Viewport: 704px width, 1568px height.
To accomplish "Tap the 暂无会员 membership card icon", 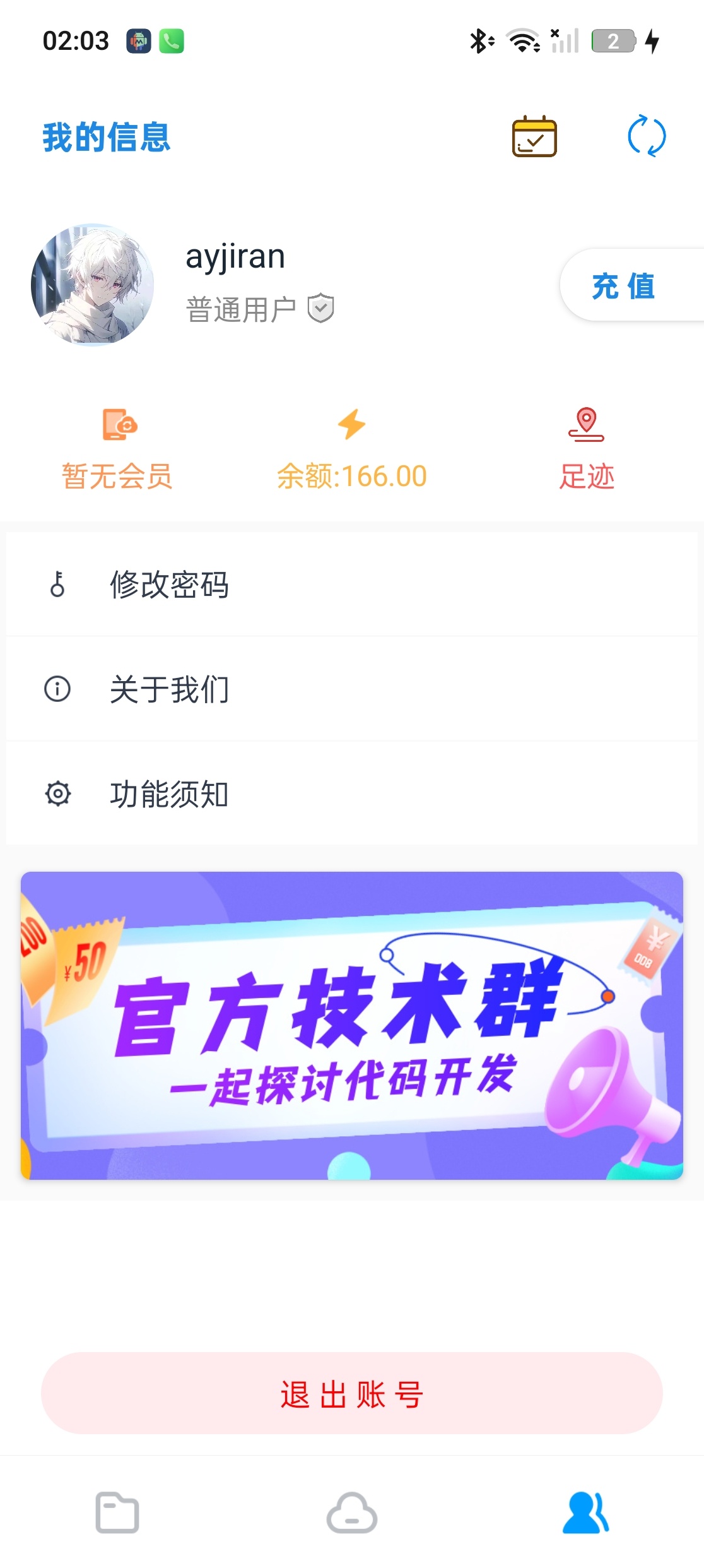I will pos(120,425).
